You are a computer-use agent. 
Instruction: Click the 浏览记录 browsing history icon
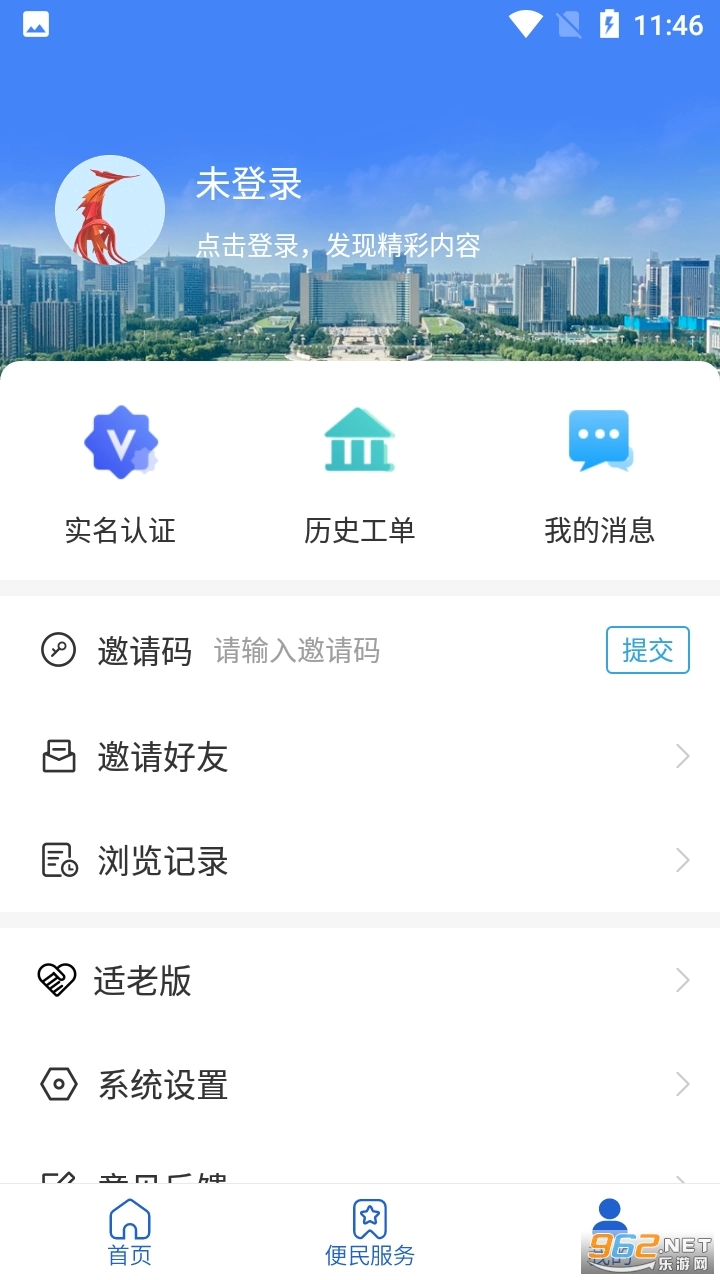click(x=59, y=860)
